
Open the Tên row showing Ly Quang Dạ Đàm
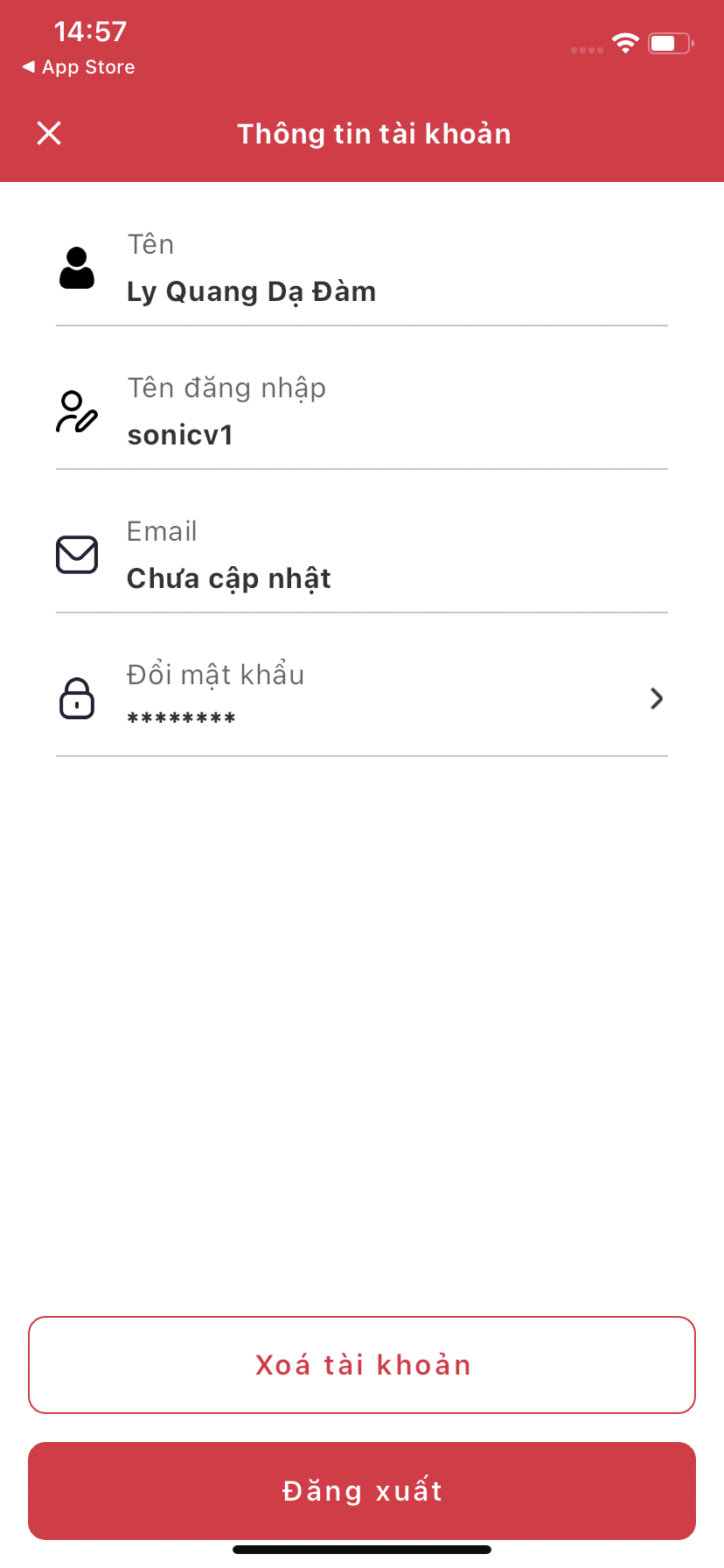coord(362,269)
